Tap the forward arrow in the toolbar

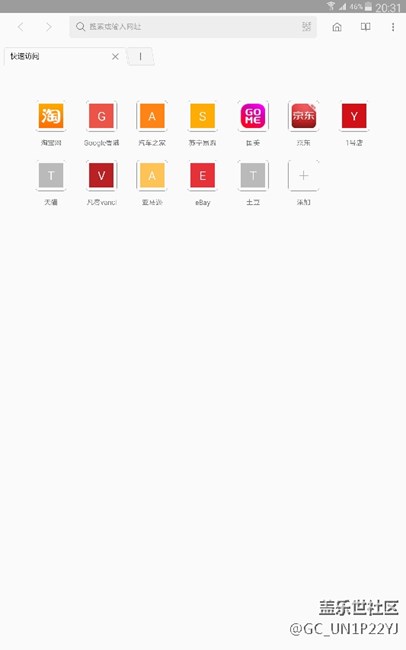(x=49, y=27)
